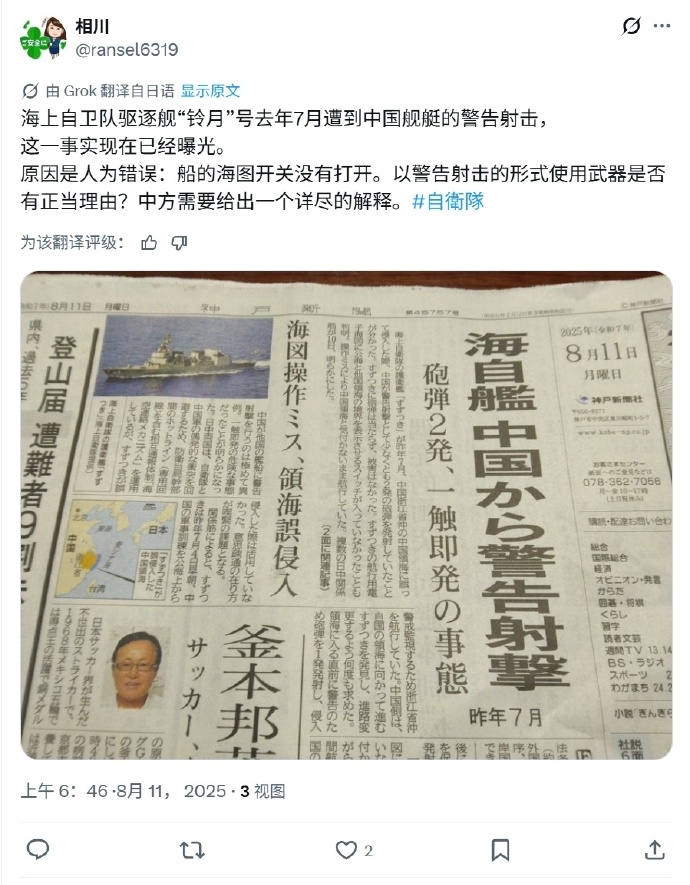This screenshot has width=690, height=885.
Task: Rate the translation with thumbs up
Action: [x=150, y=242]
